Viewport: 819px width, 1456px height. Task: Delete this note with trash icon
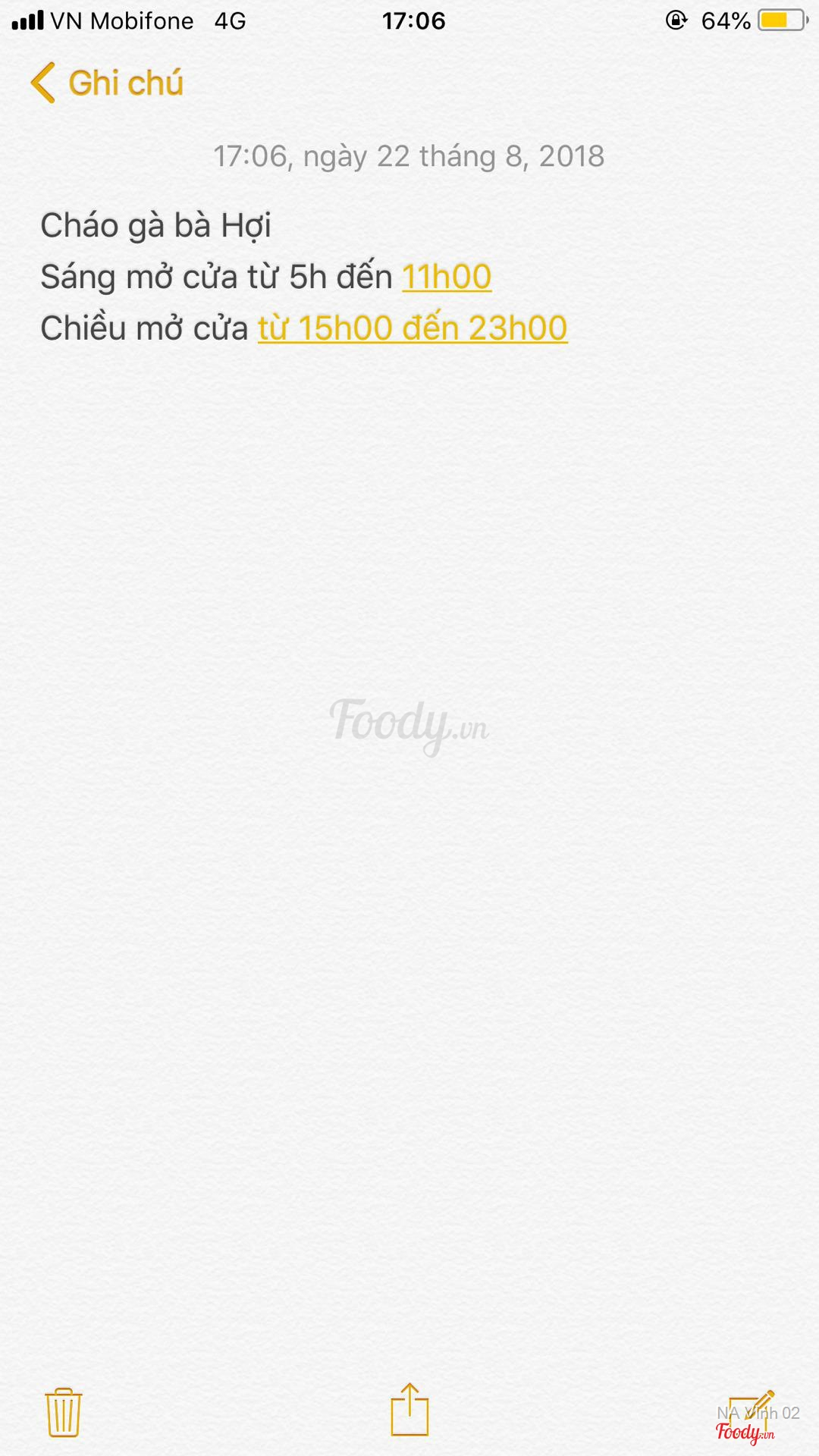[64, 1412]
